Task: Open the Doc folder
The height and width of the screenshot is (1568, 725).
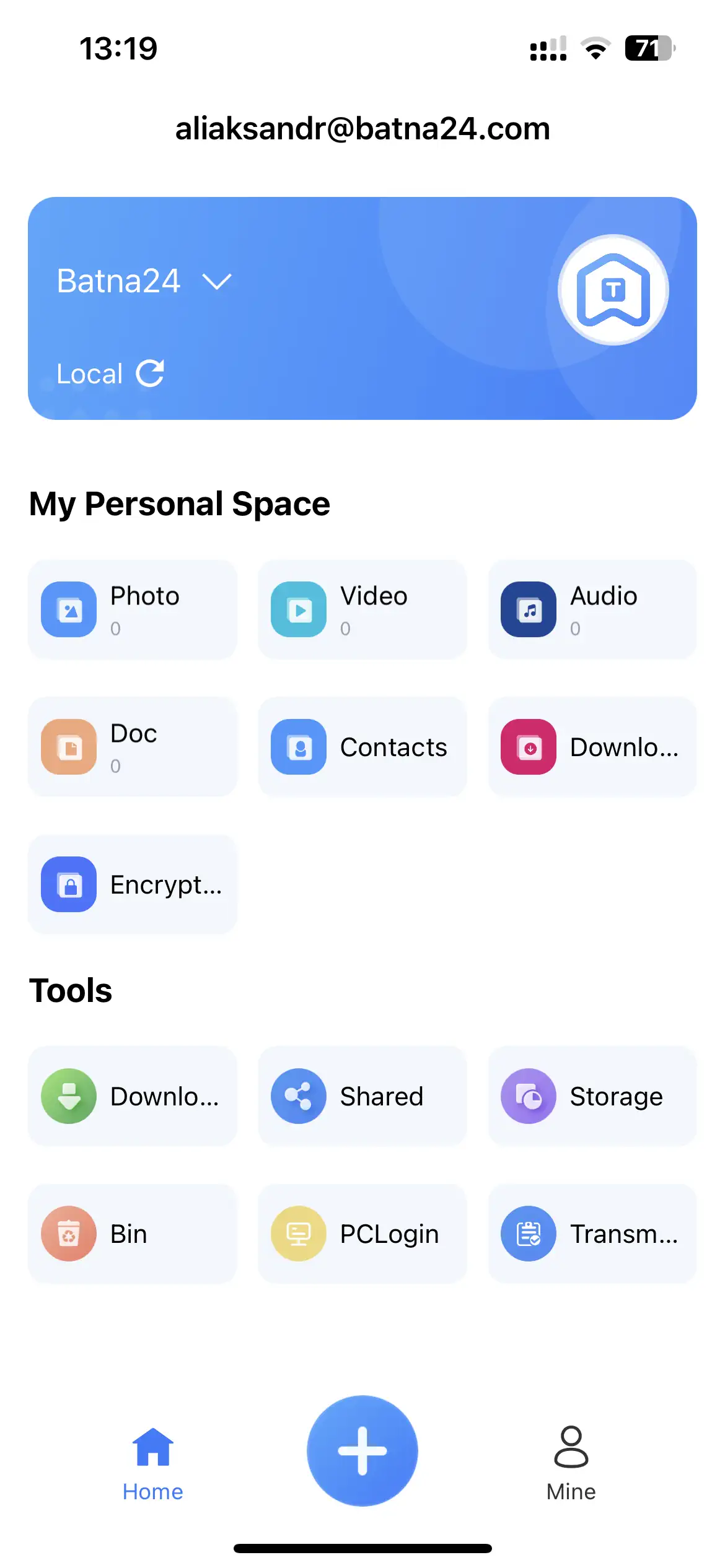Action: click(133, 747)
